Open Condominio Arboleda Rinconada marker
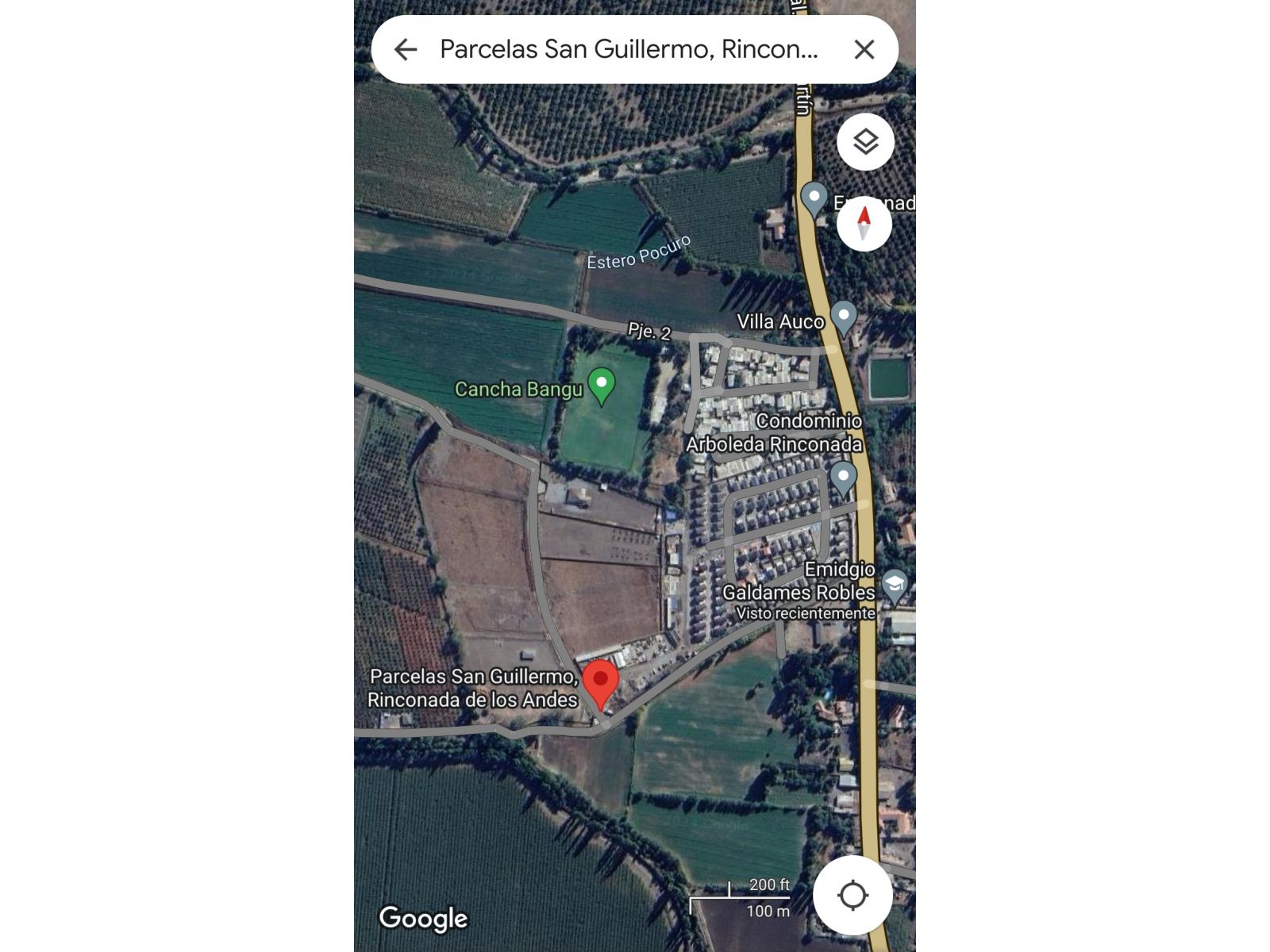 tap(843, 478)
